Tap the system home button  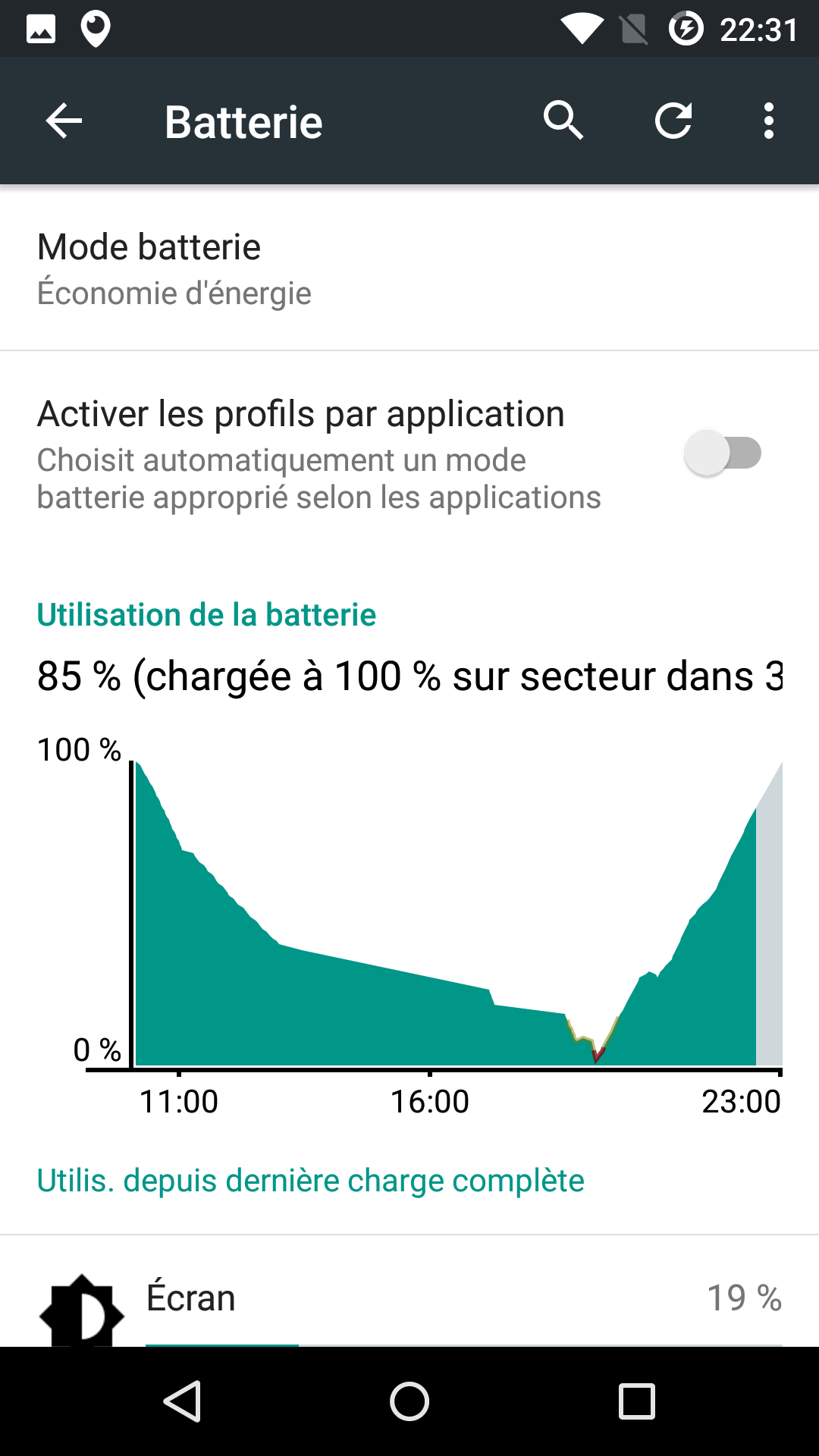[409, 1401]
